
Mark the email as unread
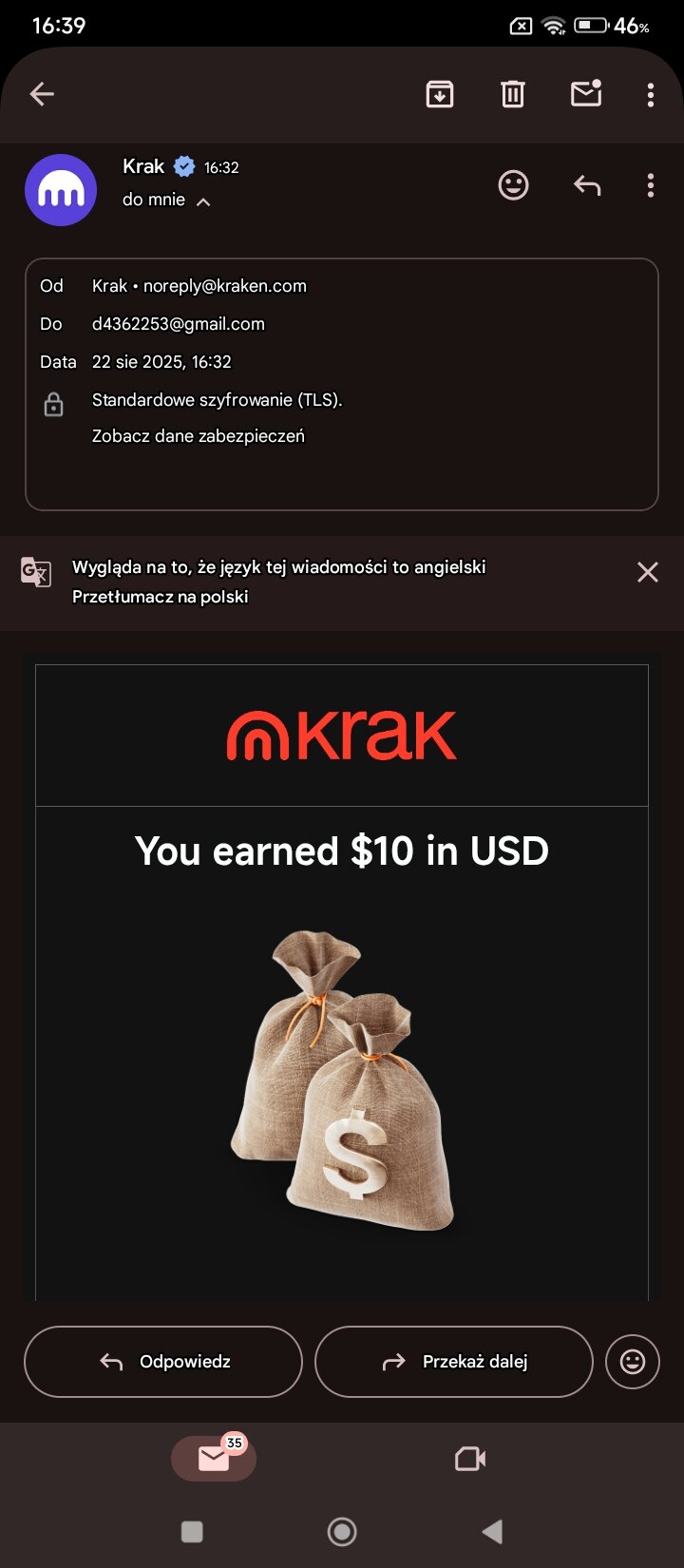tap(586, 93)
